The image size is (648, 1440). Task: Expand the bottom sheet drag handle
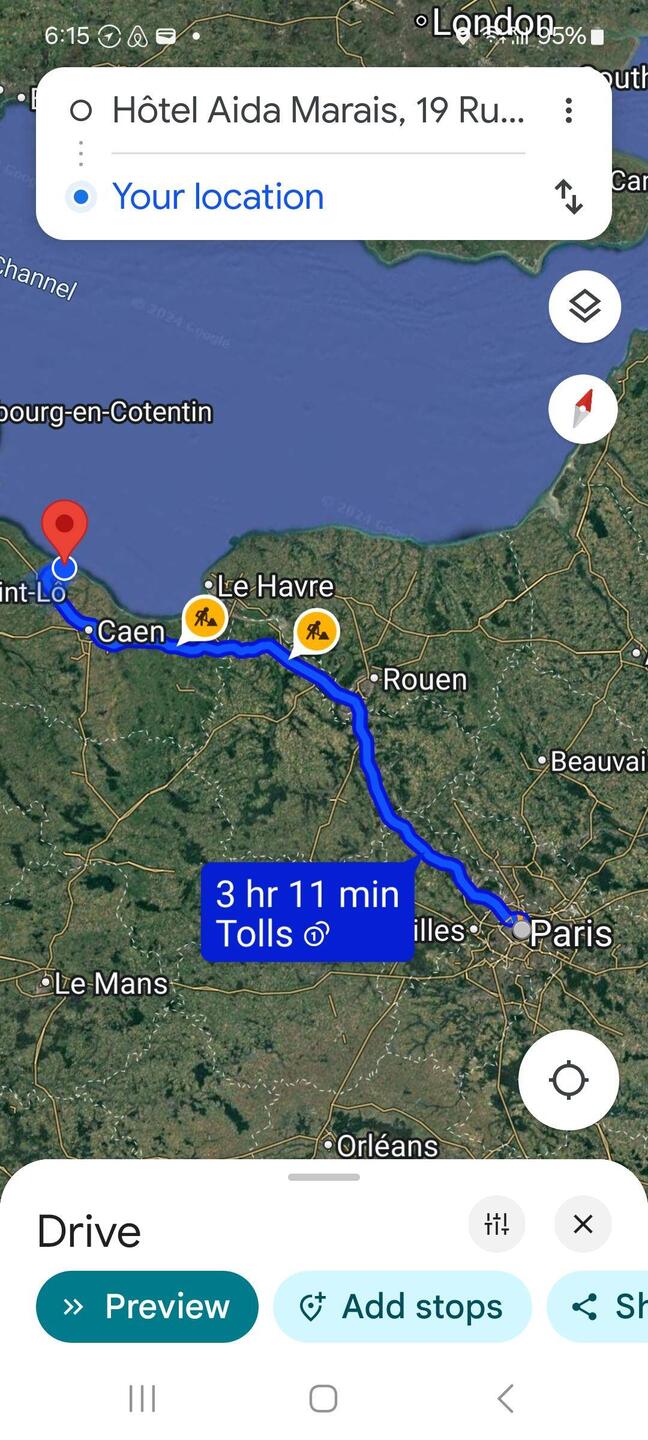coord(323,1177)
